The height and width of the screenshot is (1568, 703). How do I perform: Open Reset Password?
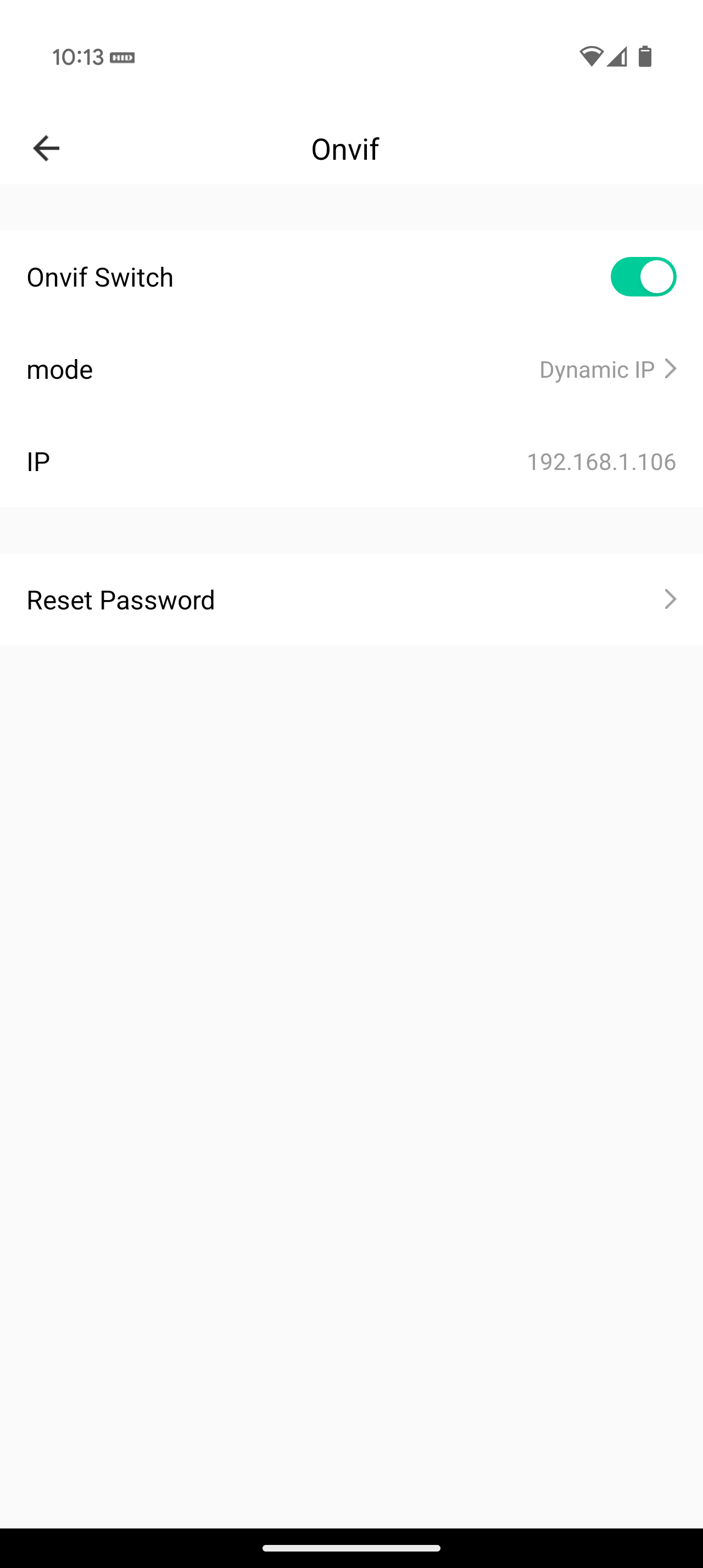352,600
